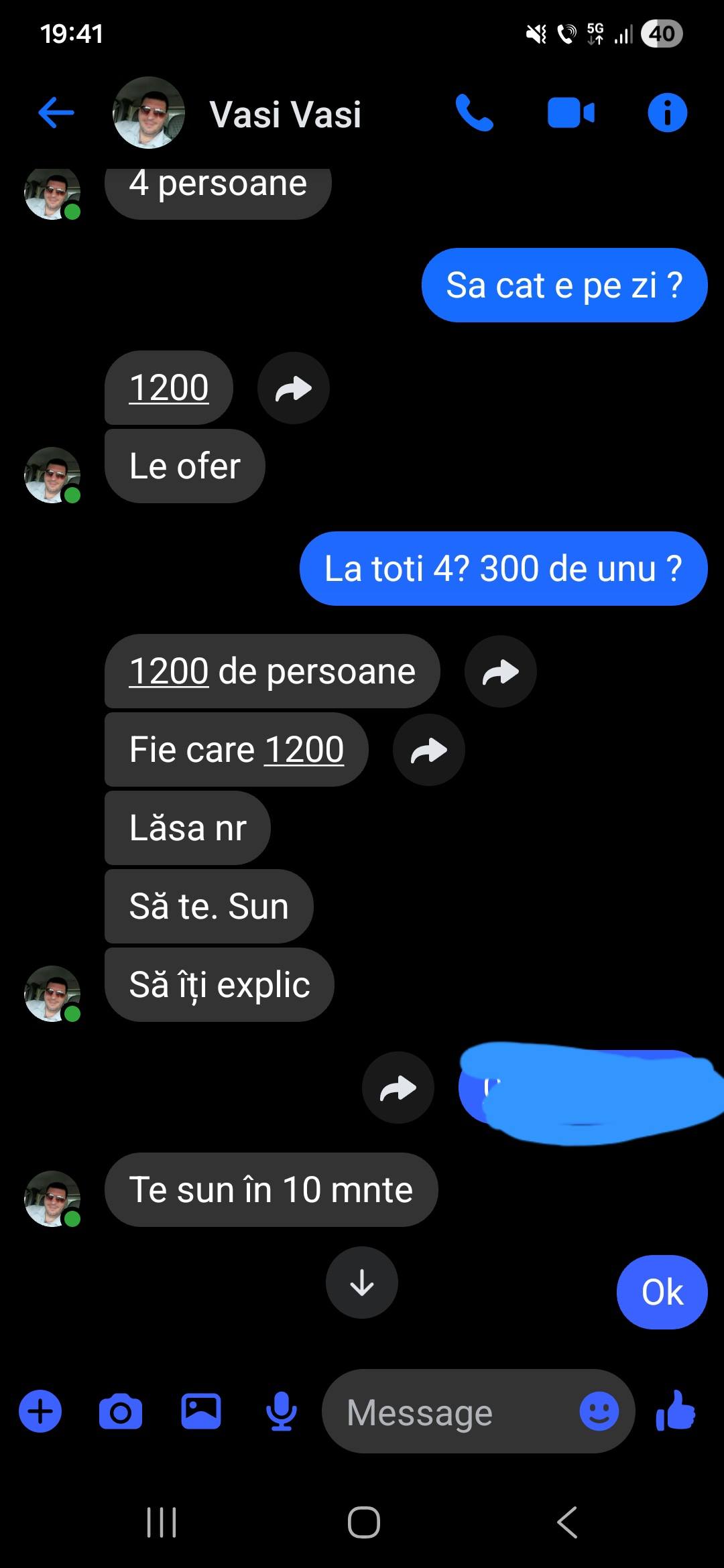
Task: Go to the system home screen
Action: [363, 1522]
